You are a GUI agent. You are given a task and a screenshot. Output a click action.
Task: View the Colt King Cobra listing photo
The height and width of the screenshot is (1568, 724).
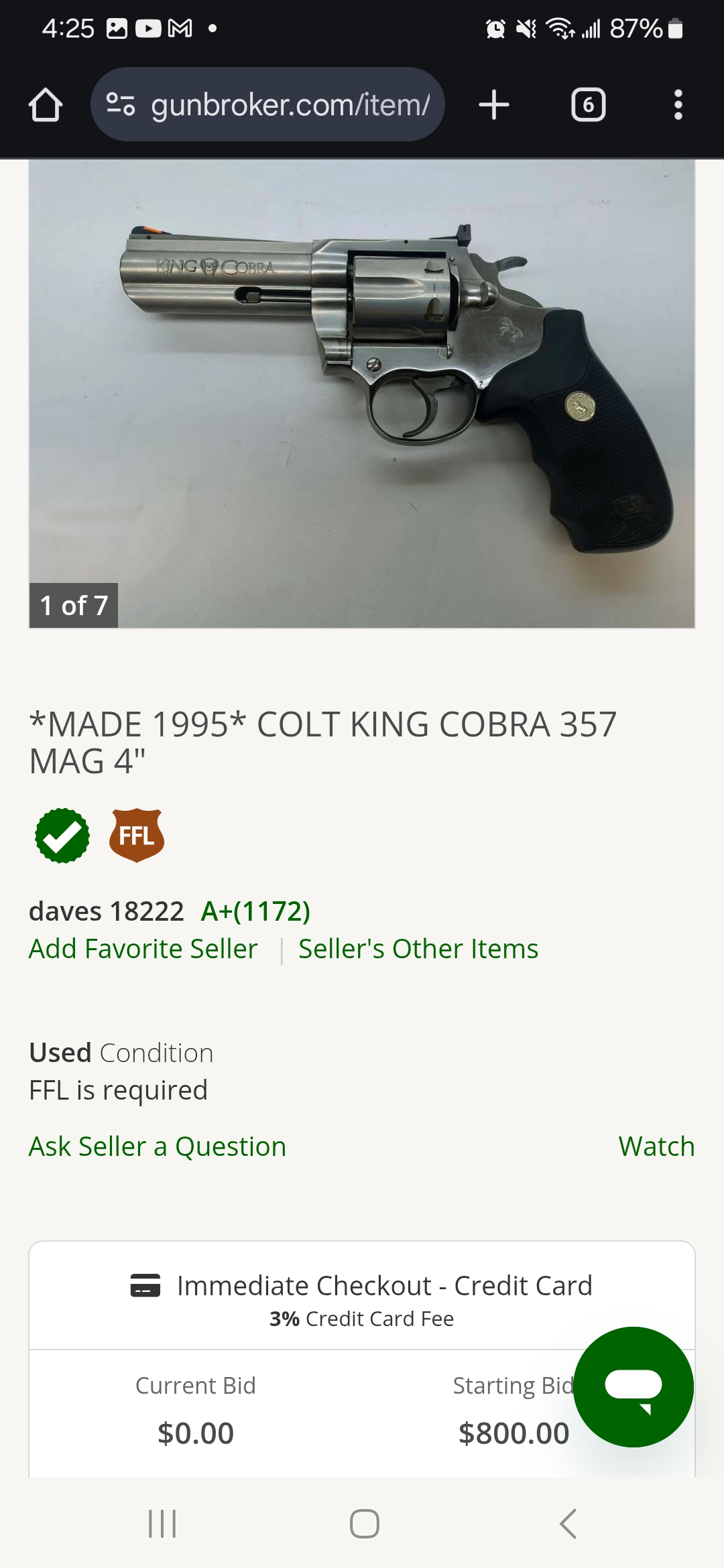click(x=361, y=393)
